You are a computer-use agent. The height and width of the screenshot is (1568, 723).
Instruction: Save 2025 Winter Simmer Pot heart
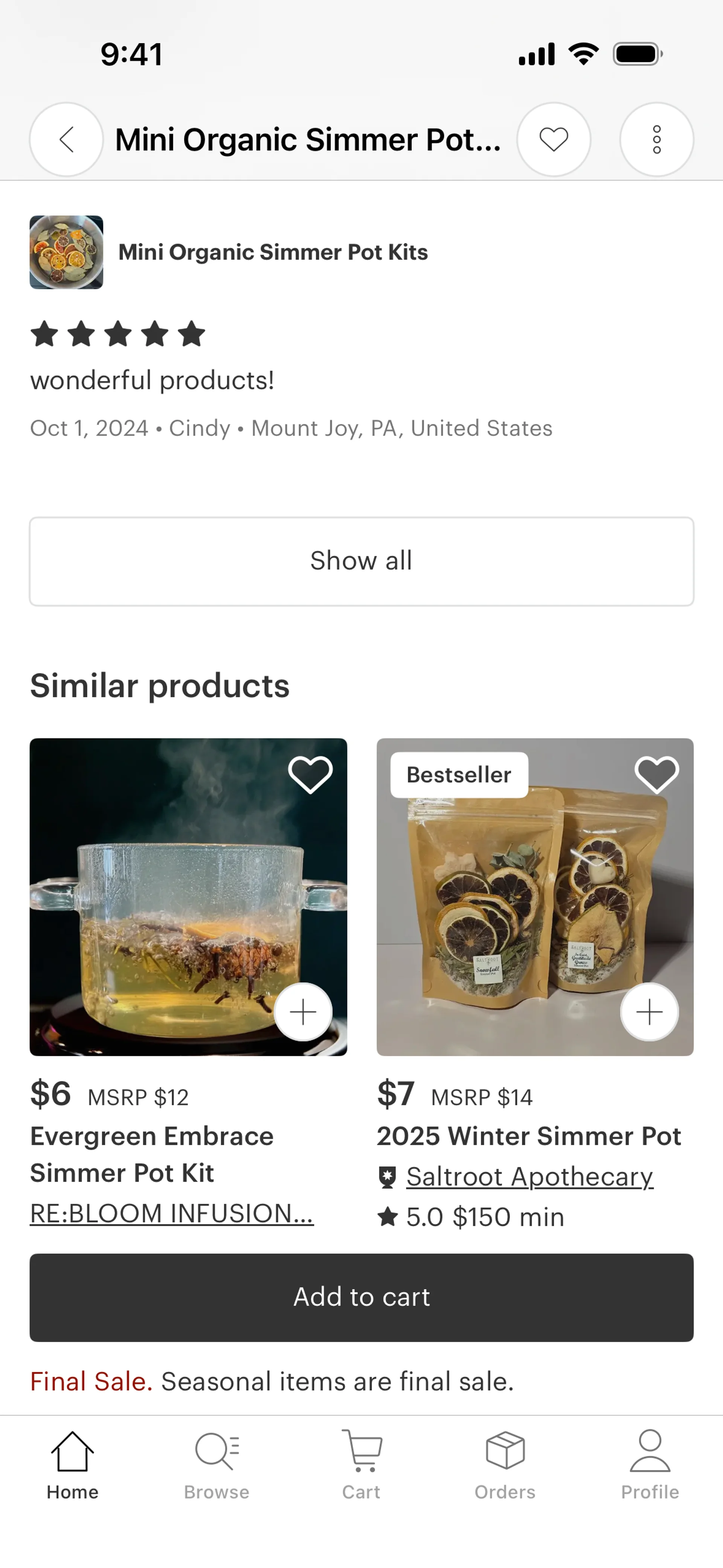(656, 774)
